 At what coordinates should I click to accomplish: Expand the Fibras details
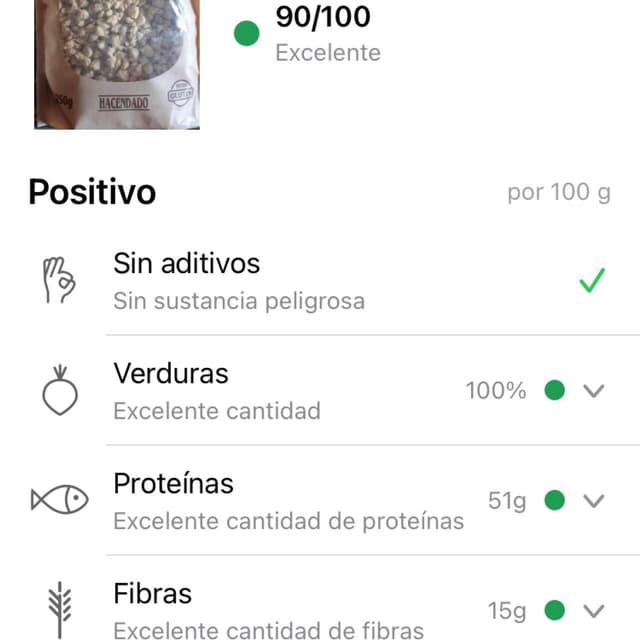point(594,610)
